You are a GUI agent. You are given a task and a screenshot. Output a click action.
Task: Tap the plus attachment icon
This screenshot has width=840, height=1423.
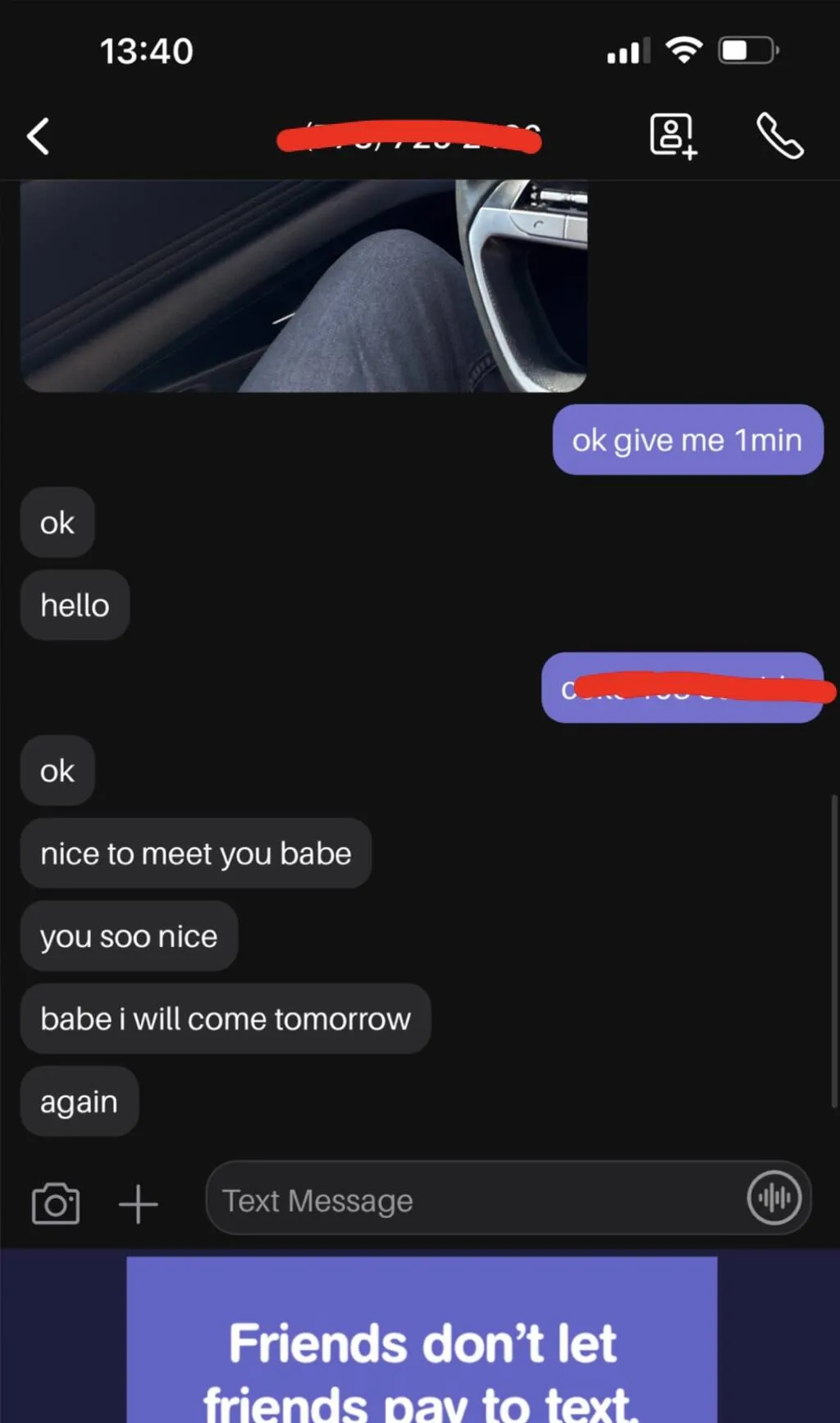(138, 1204)
